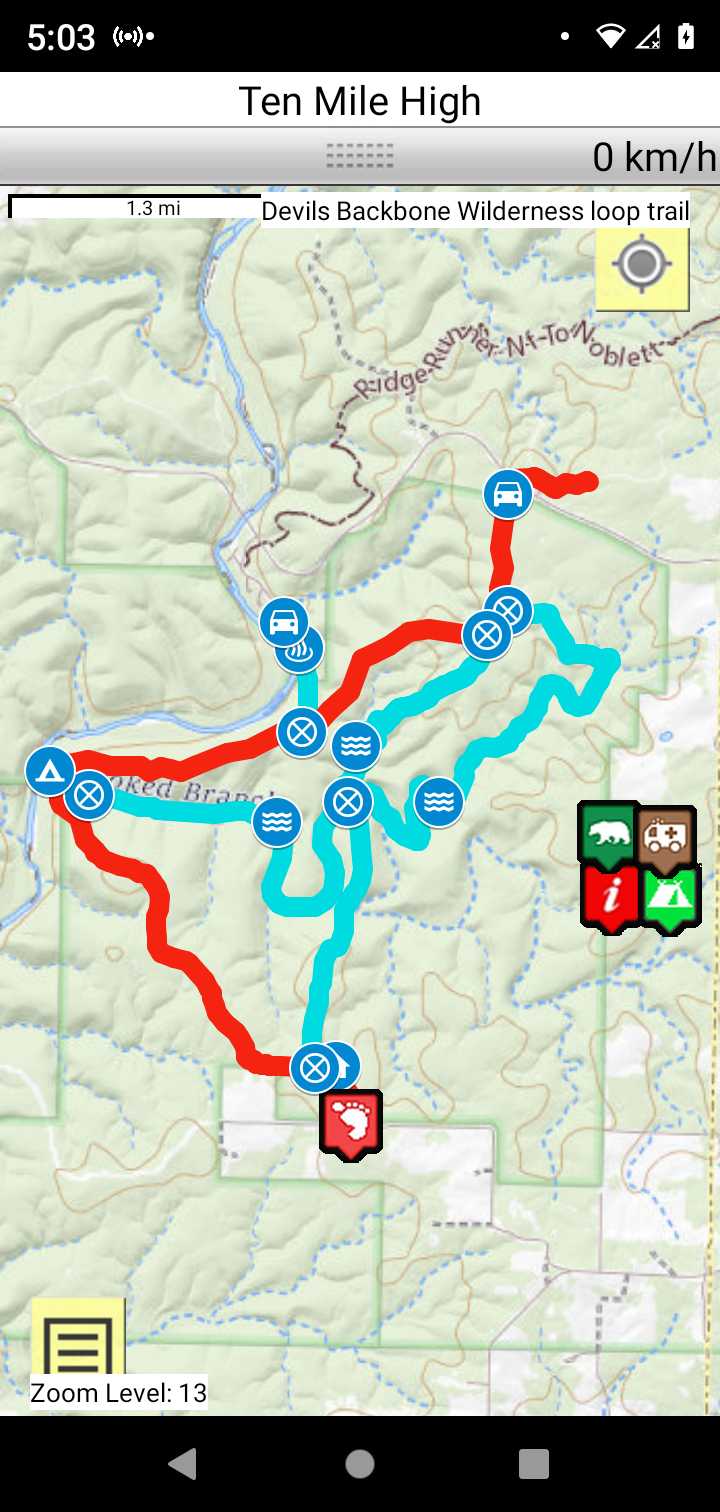The image size is (720, 1512).
Task: Expand the speed panel drag handle
Action: 360,156
